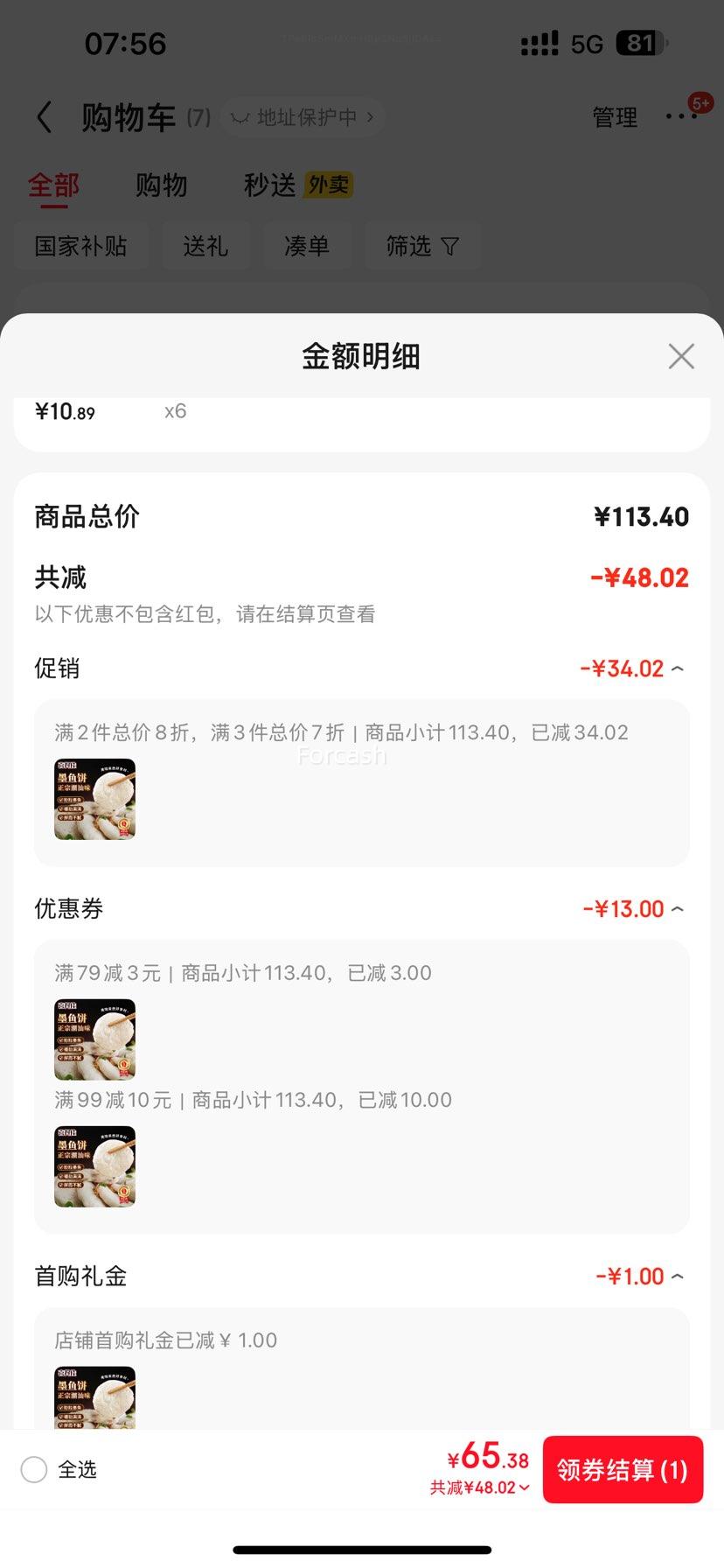Viewport: 724px width, 1568px height.
Task: Switch to the 秒送 外卖 tab
Action: (297, 185)
